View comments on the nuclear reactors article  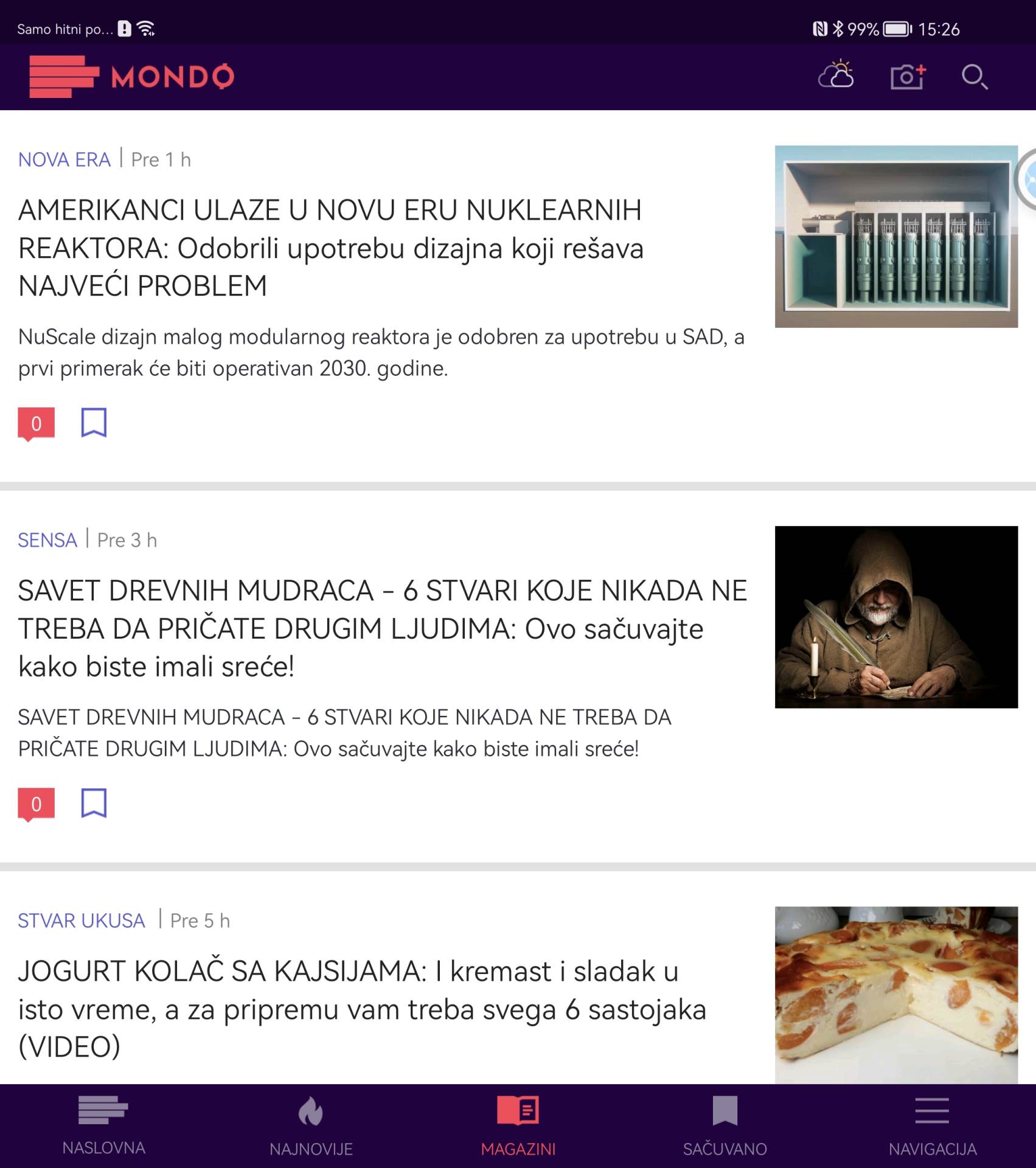tap(37, 423)
